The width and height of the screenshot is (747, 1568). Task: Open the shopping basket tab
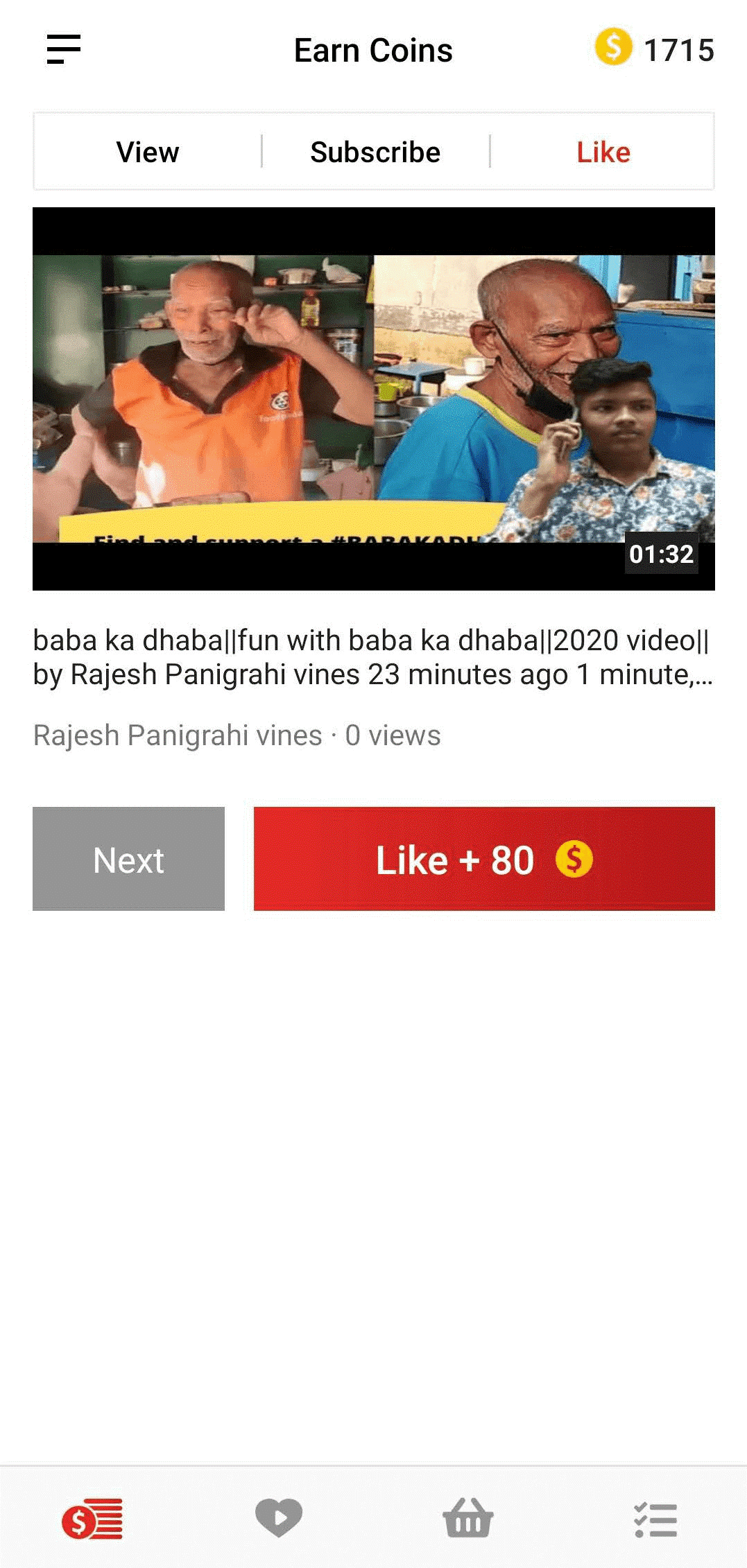(x=468, y=1518)
